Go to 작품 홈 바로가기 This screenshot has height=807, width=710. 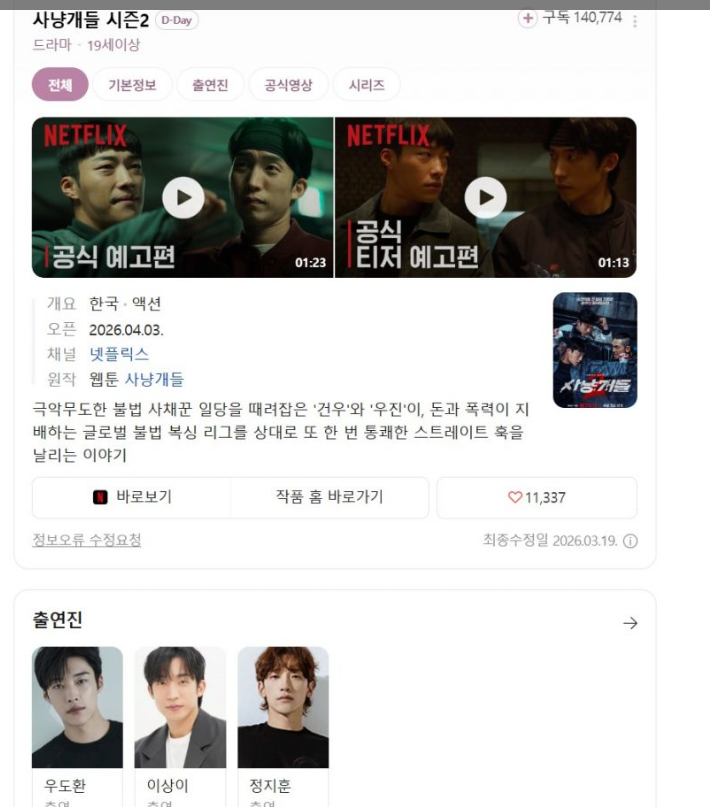click(x=329, y=497)
